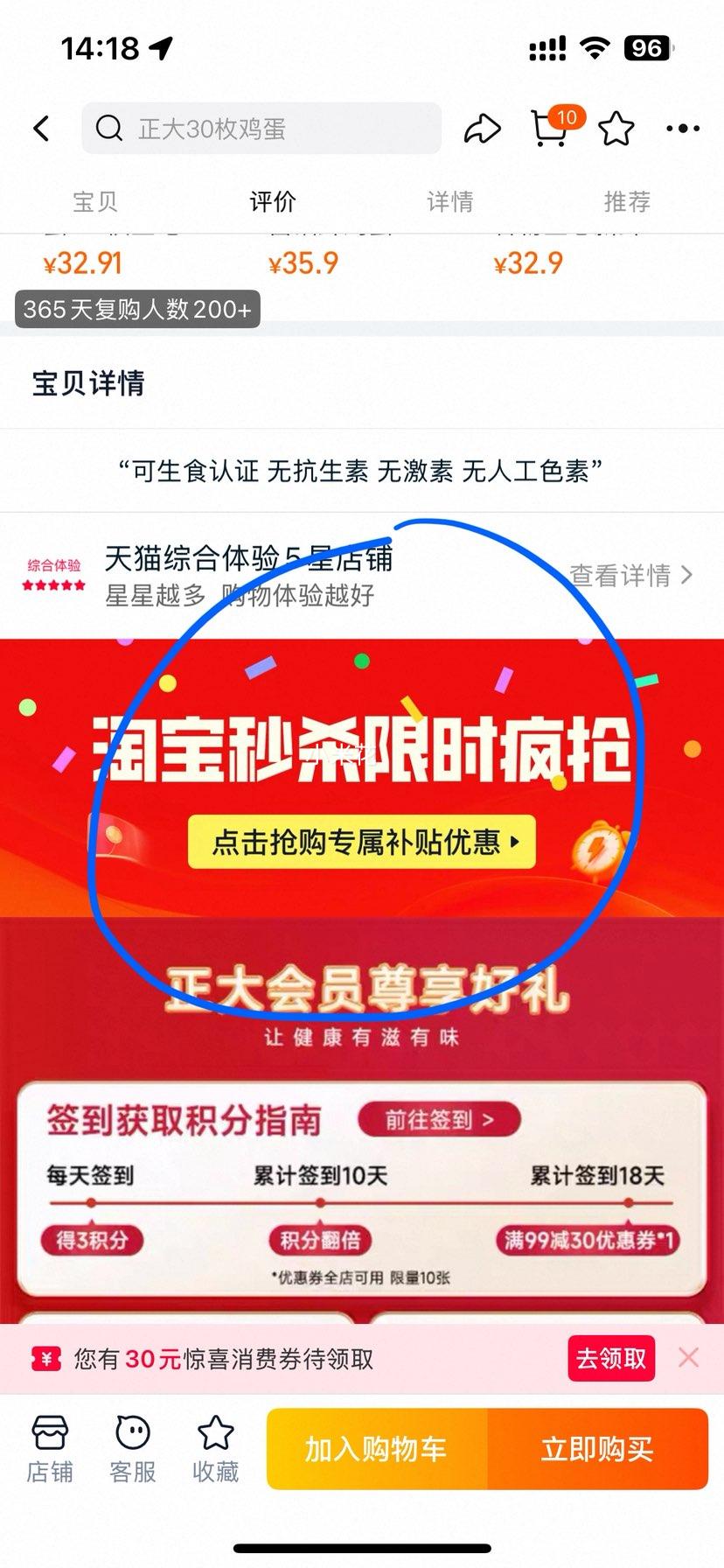Switch to the 宝贝 tab

94,202
